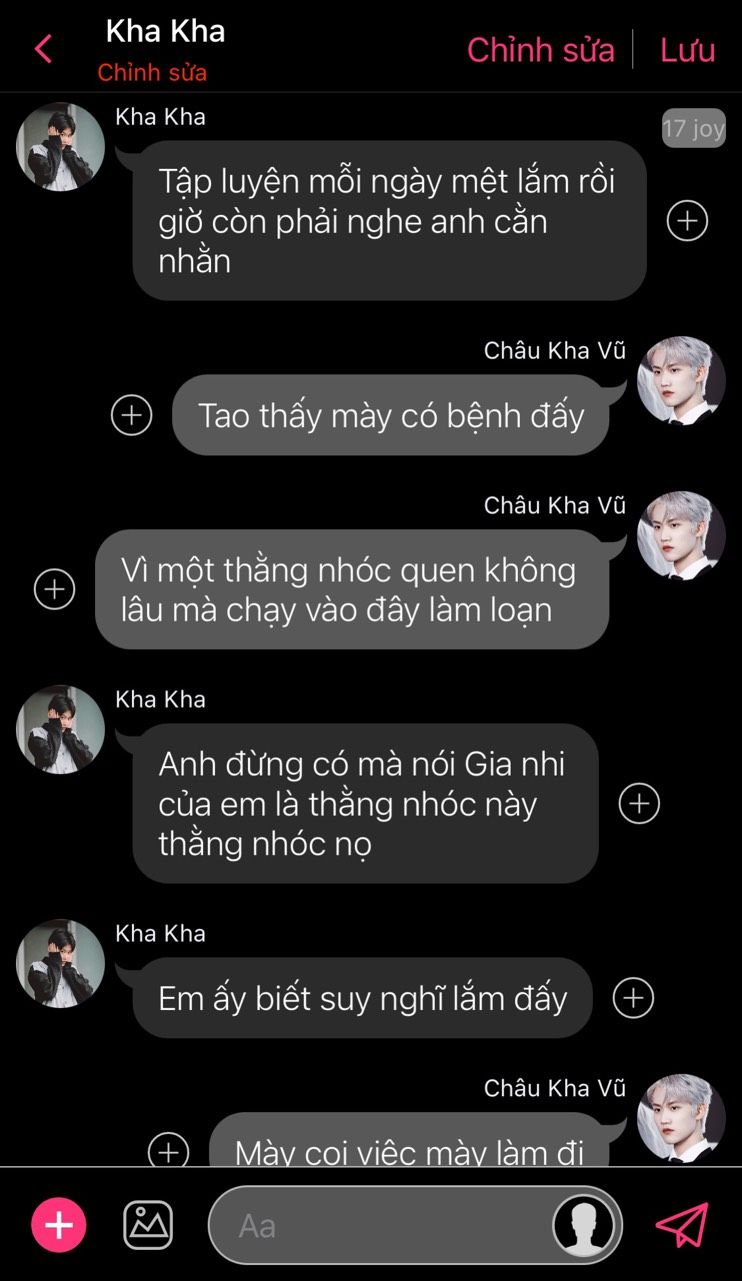Open the pink add button at bottom
This screenshot has width=742, height=1281.
point(59,1225)
